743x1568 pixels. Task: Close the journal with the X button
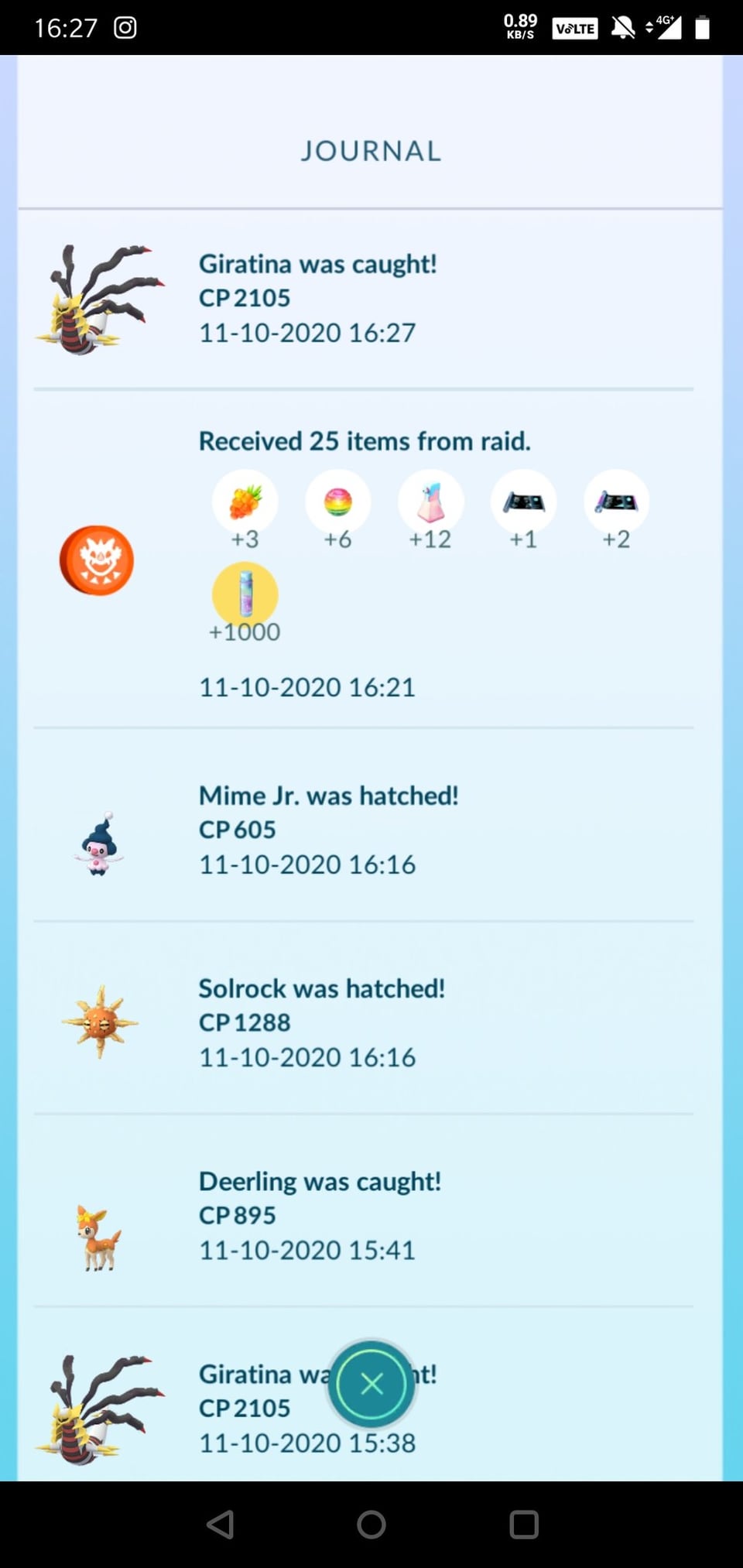pyautogui.click(x=371, y=1384)
